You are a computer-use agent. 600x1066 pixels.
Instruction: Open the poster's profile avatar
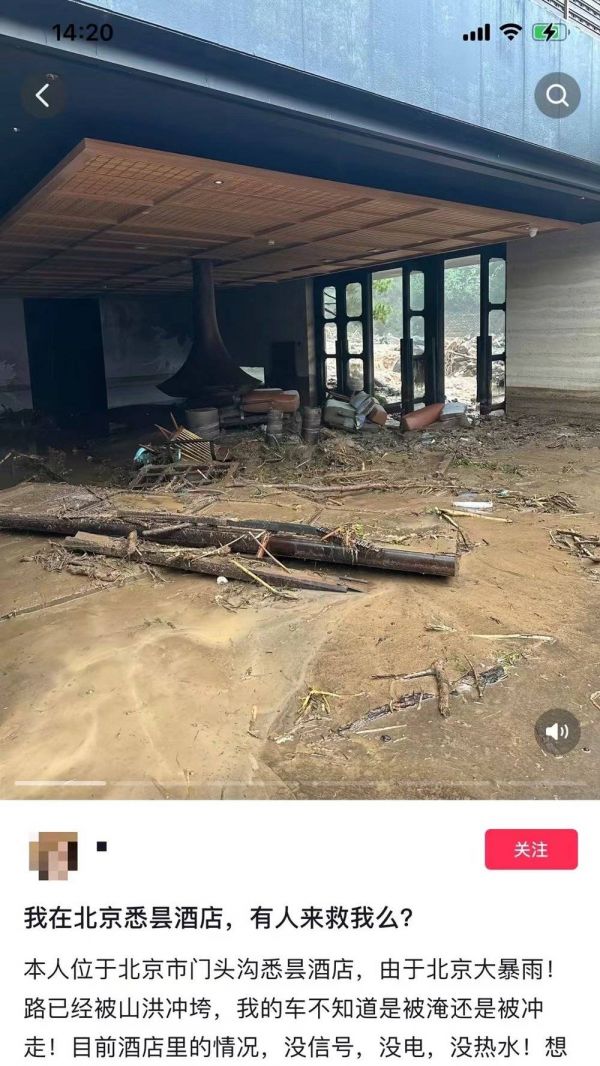pos(53,855)
